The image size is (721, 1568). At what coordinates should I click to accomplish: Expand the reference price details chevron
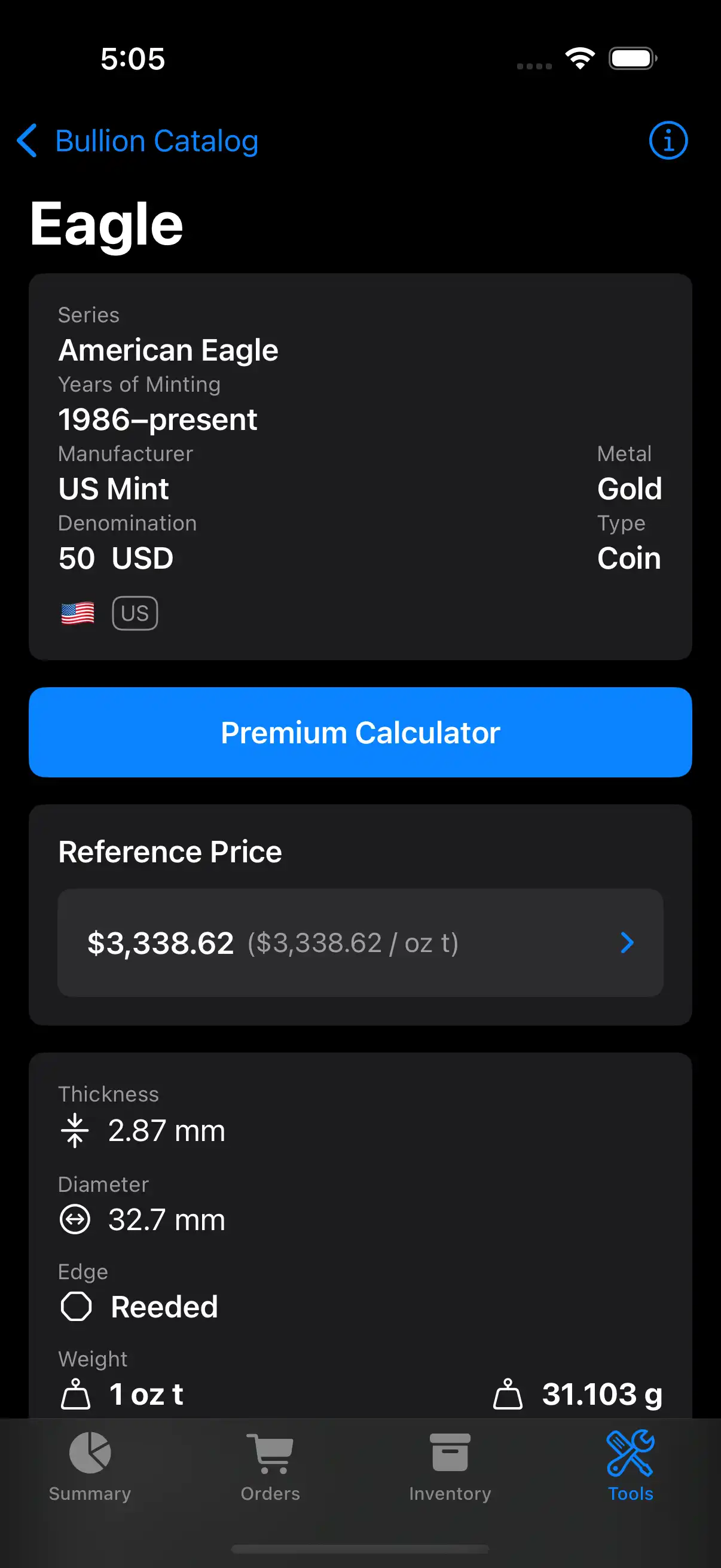coord(627,943)
